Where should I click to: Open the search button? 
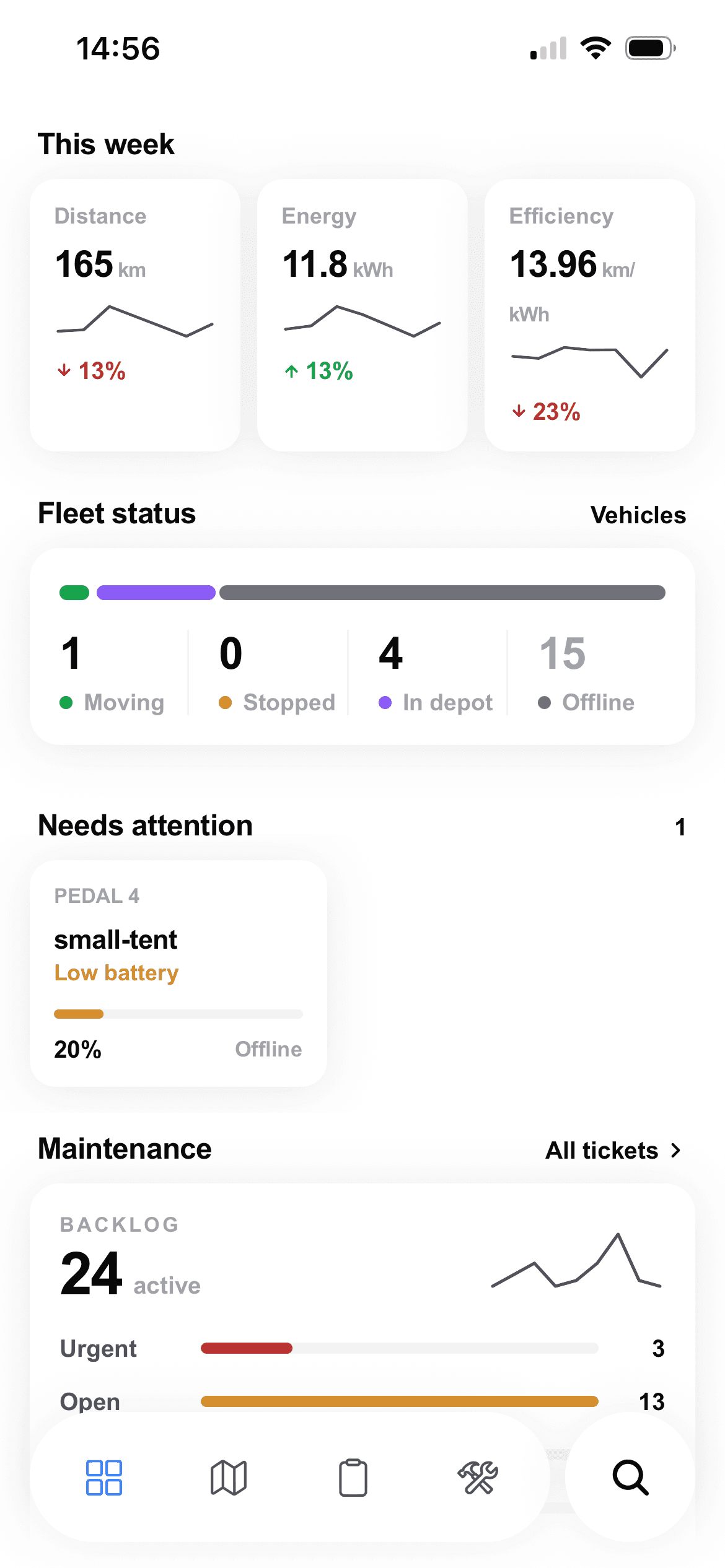(x=630, y=1478)
